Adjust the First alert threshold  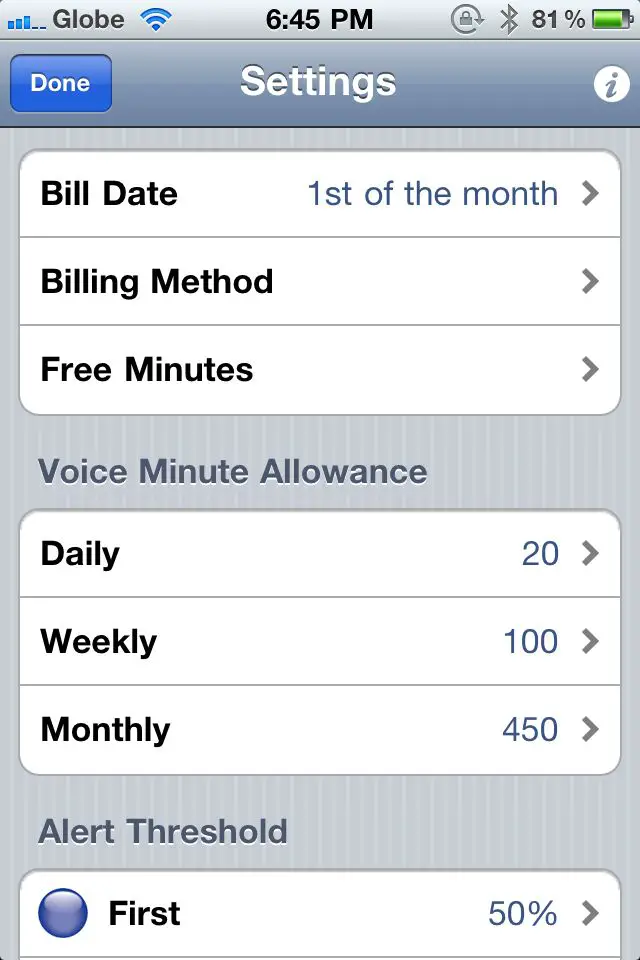(x=320, y=914)
